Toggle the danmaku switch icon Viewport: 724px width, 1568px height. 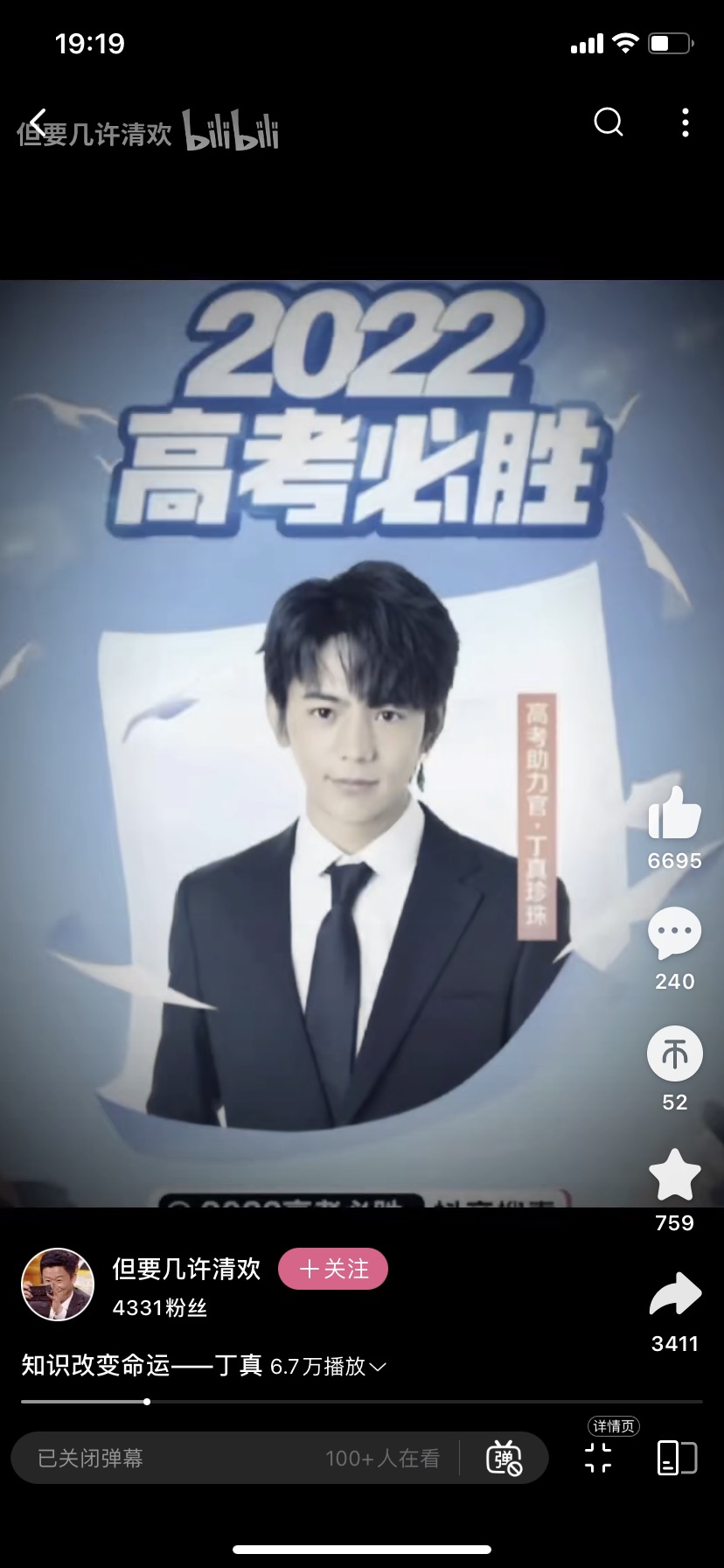point(504,1458)
